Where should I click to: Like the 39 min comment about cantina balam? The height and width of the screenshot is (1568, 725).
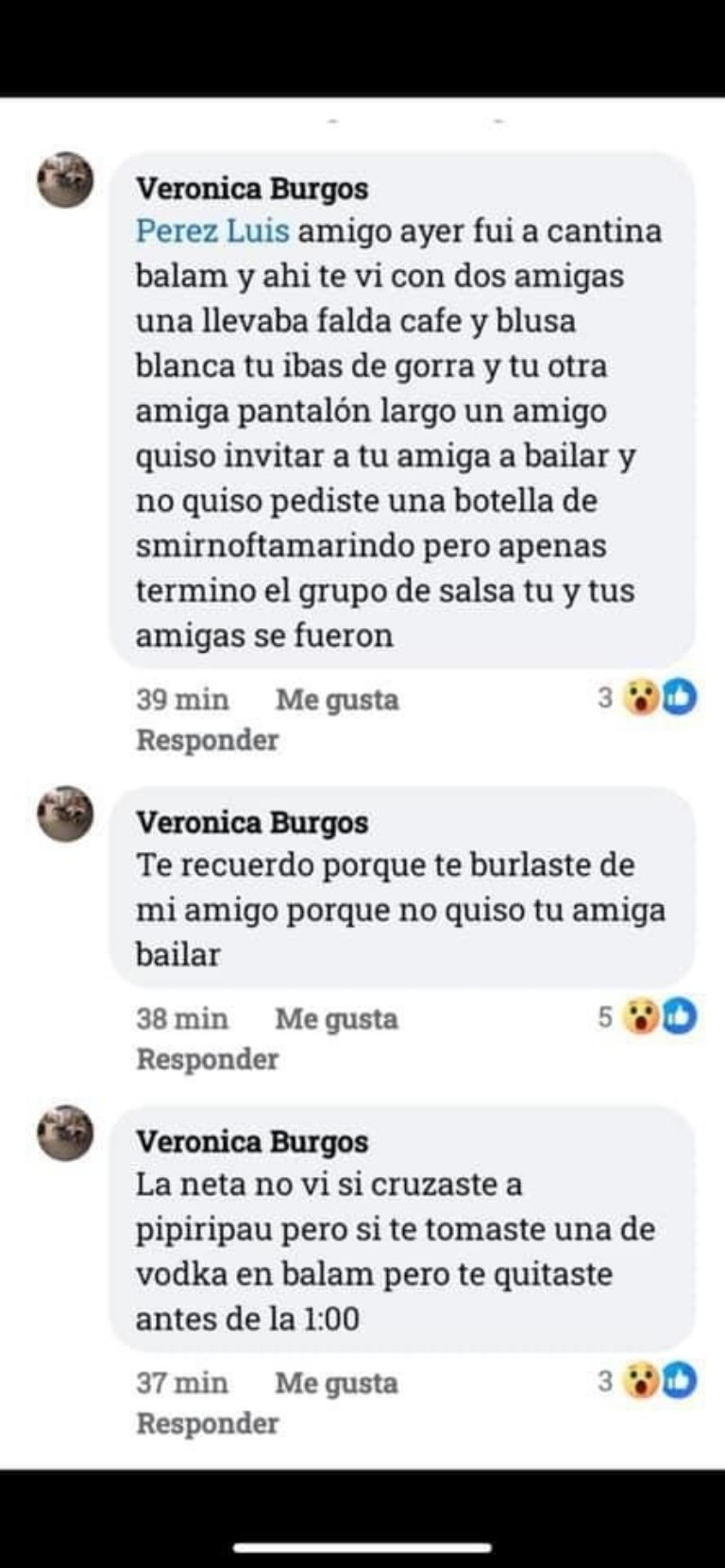point(337,700)
